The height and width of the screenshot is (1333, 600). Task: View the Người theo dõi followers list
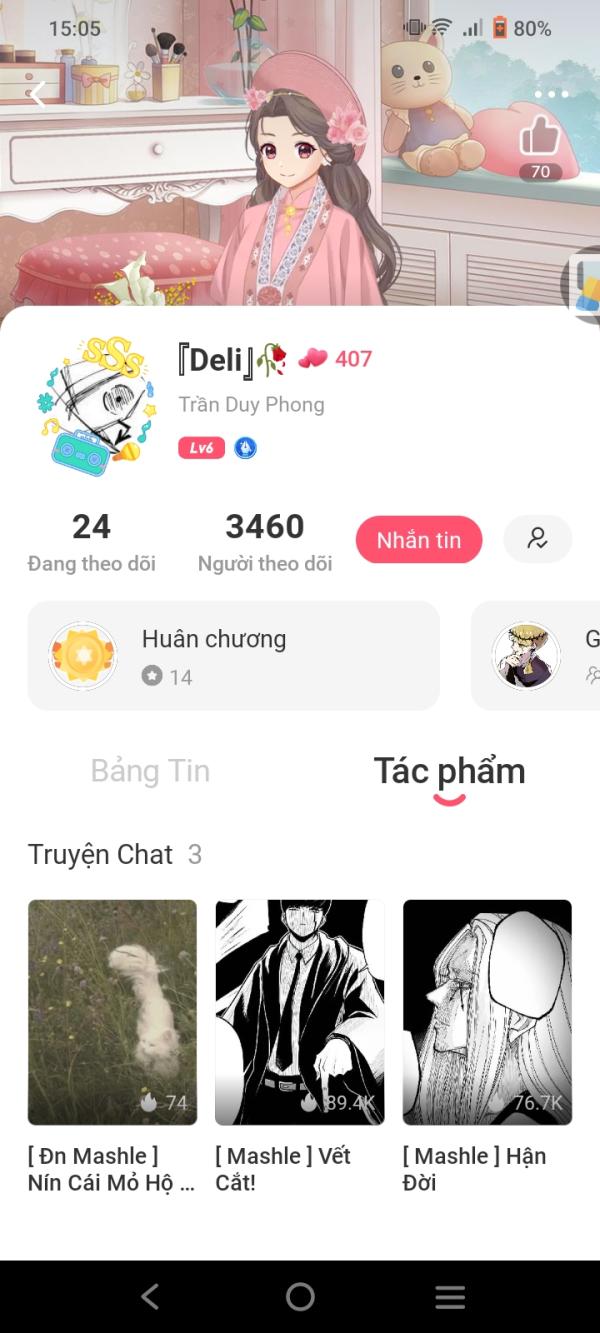[x=265, y=542]
